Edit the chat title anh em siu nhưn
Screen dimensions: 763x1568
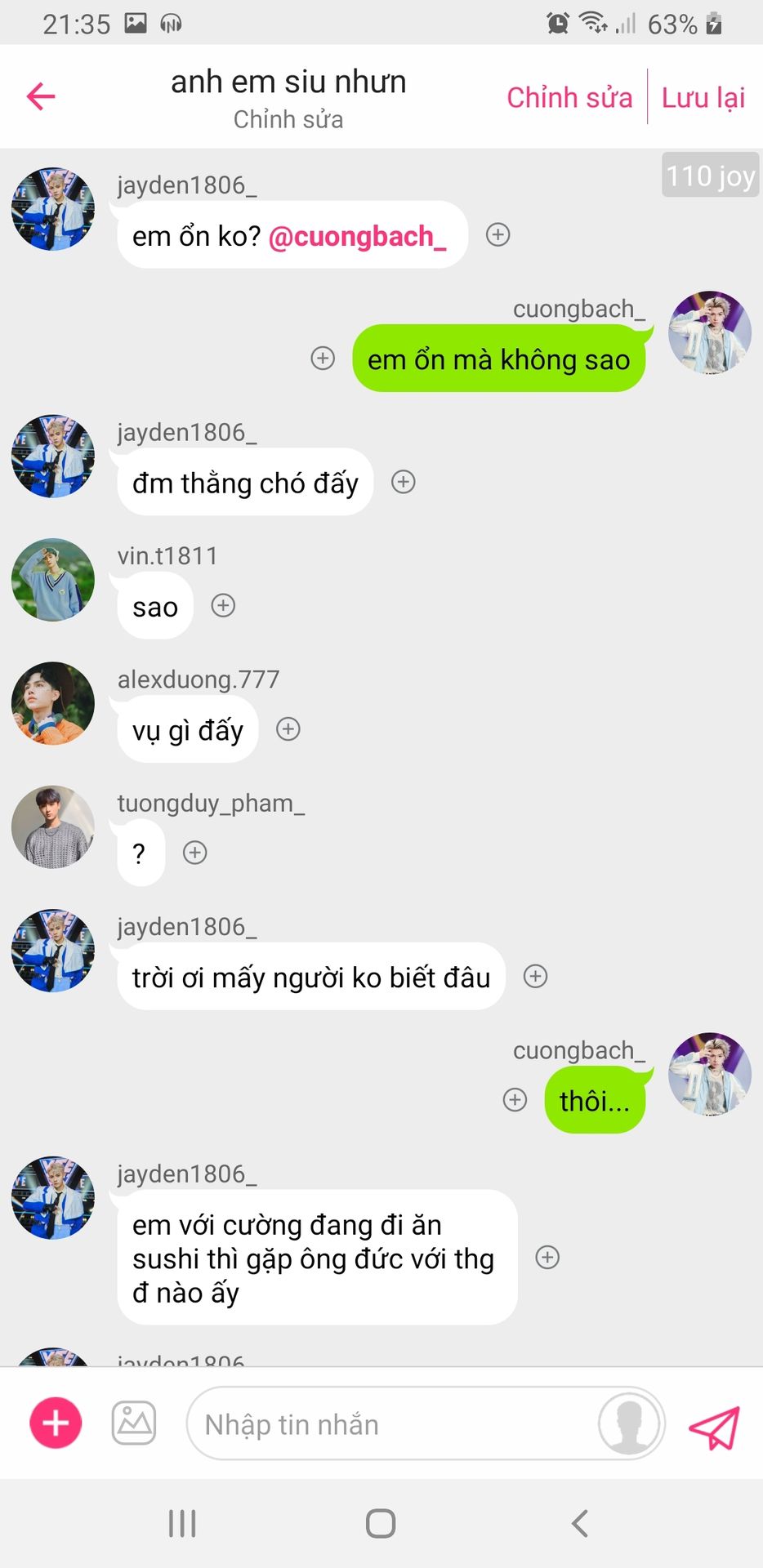pos(288,82)
